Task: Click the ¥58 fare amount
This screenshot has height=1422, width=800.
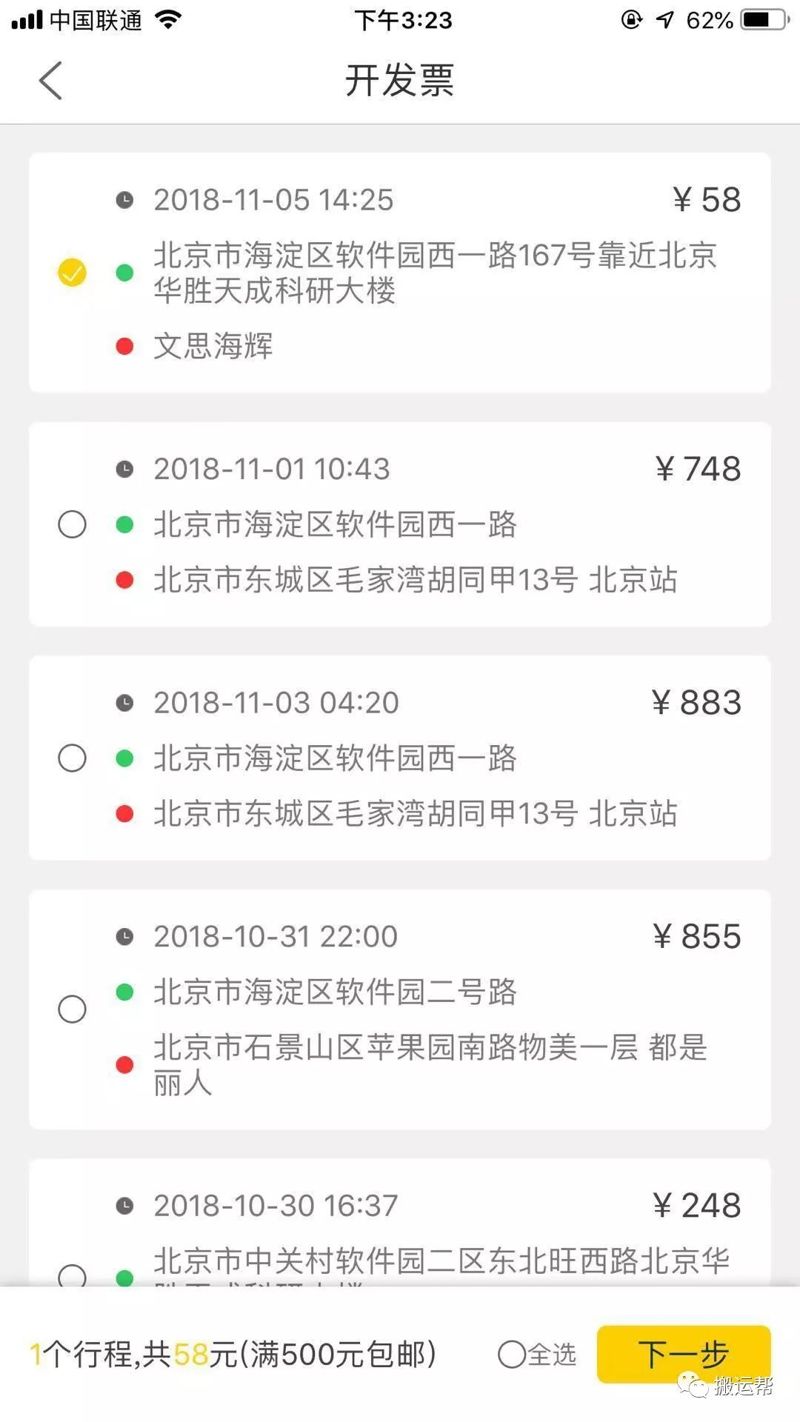Action: point(707,199)
